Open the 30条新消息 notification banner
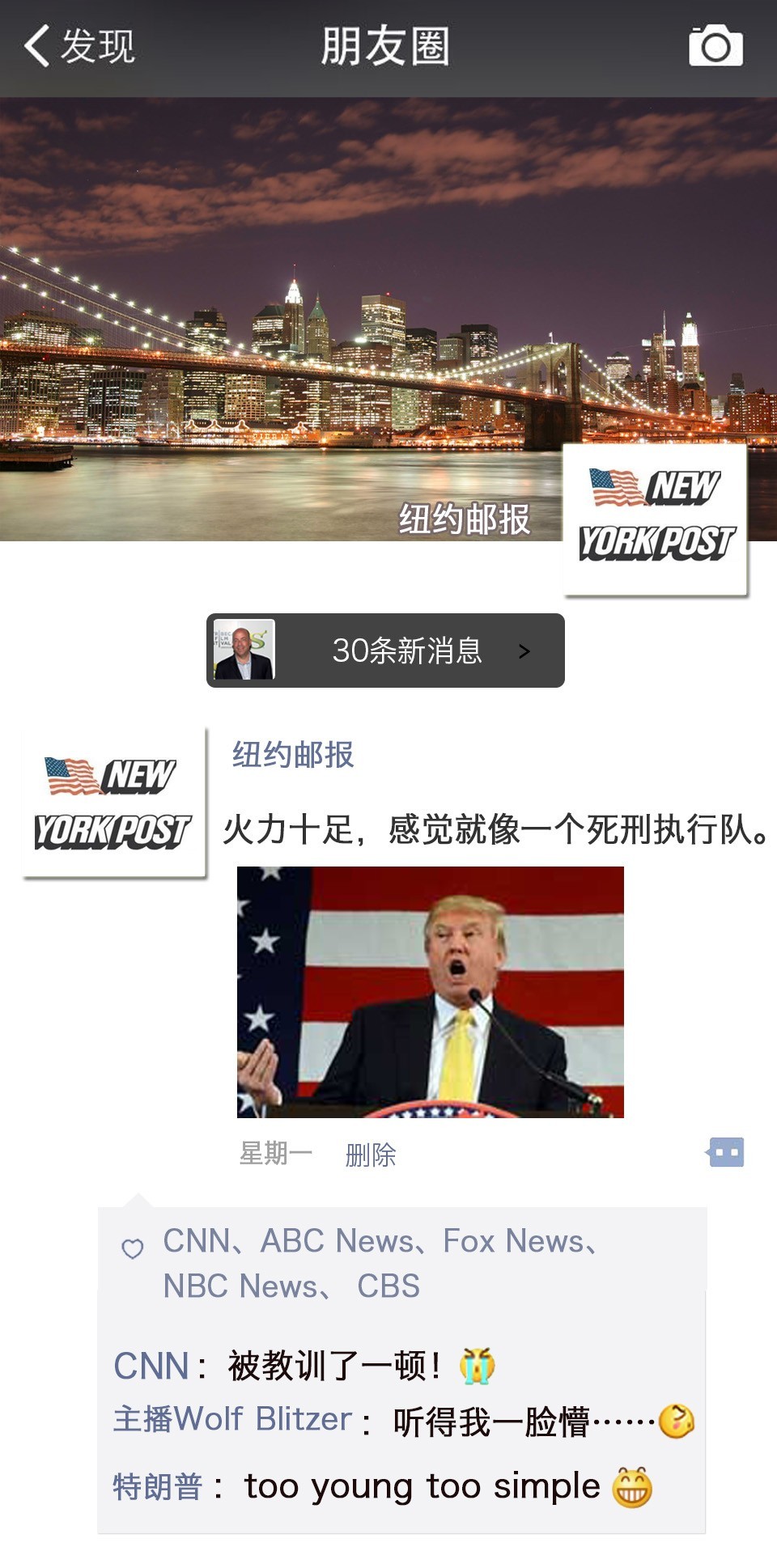777x1568 pixels. (x=385, y=651)
